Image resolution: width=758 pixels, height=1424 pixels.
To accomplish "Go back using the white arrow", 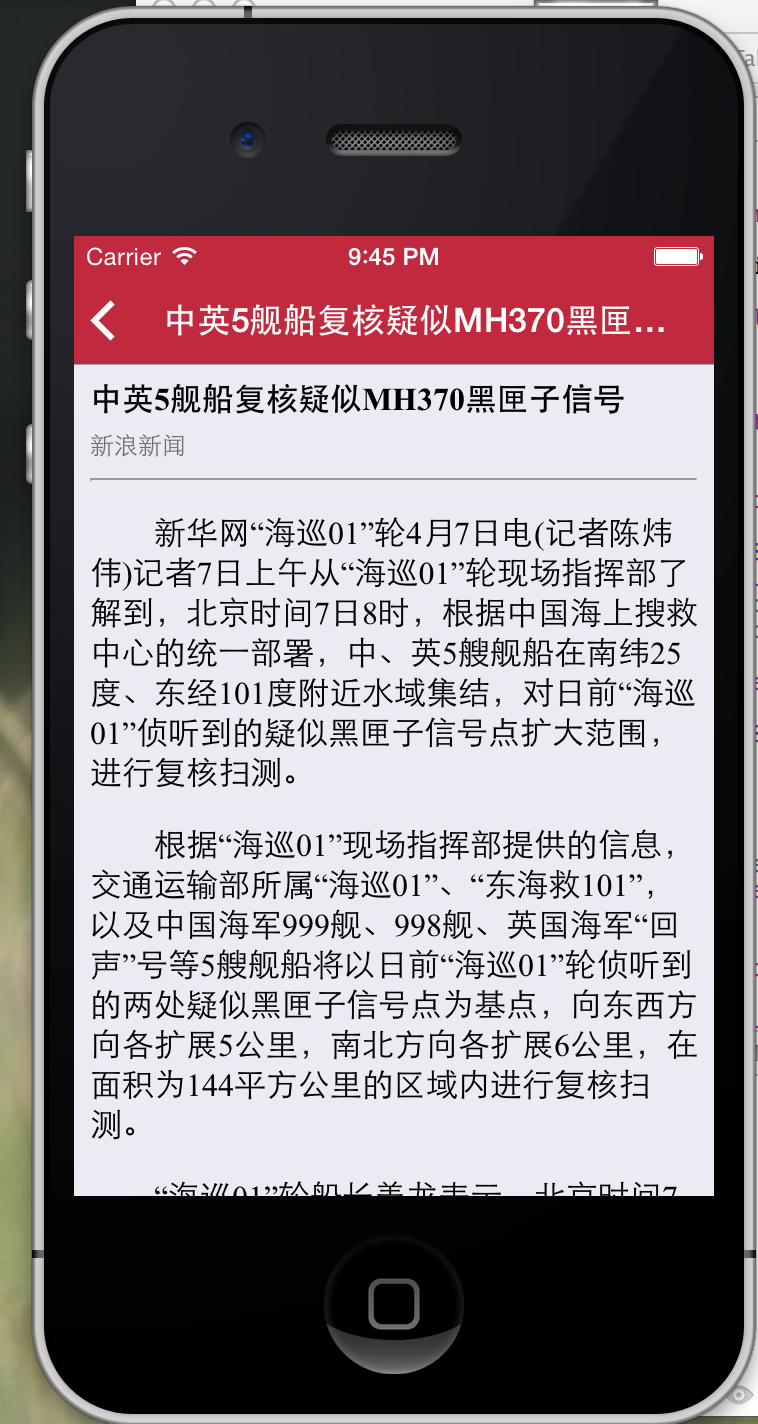I will (103, 321).
